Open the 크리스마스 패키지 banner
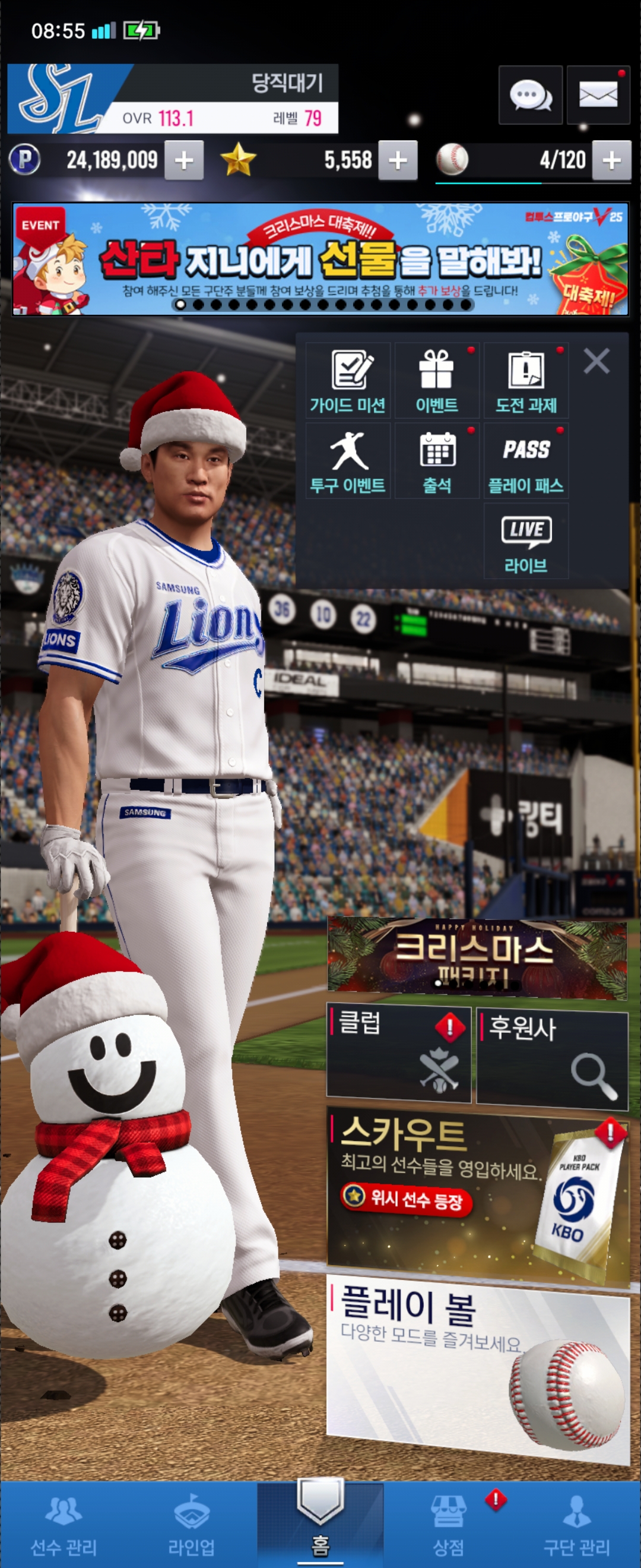 coord(477,958)
